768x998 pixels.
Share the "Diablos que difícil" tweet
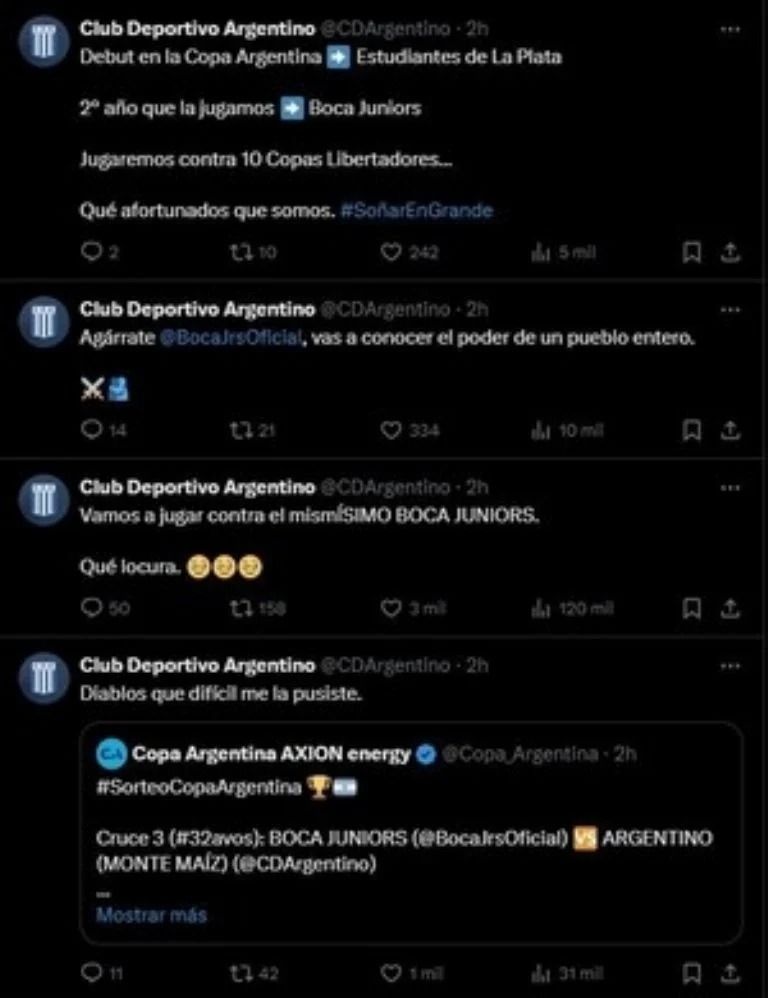click(x=731, y=972)
